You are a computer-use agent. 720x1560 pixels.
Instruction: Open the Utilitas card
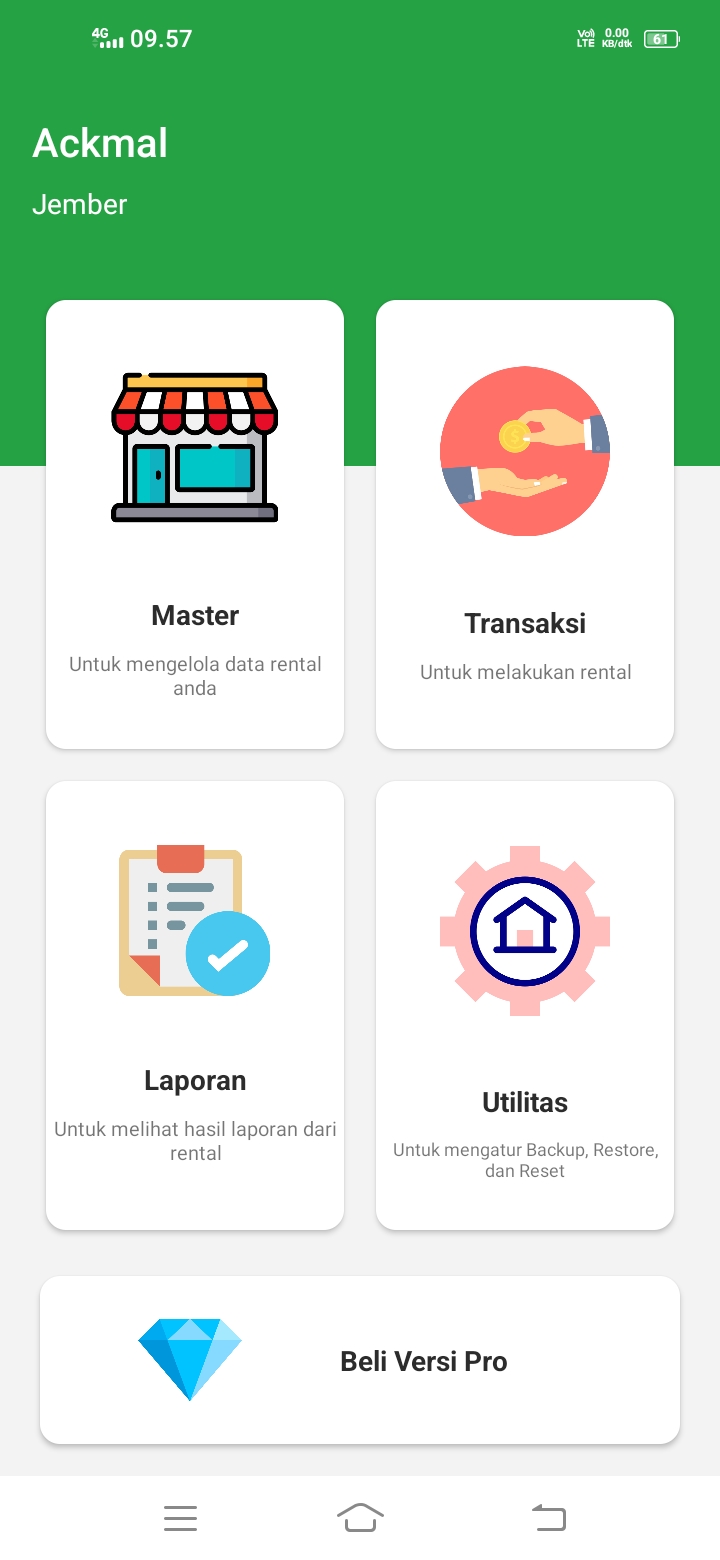coord(525,1005)
